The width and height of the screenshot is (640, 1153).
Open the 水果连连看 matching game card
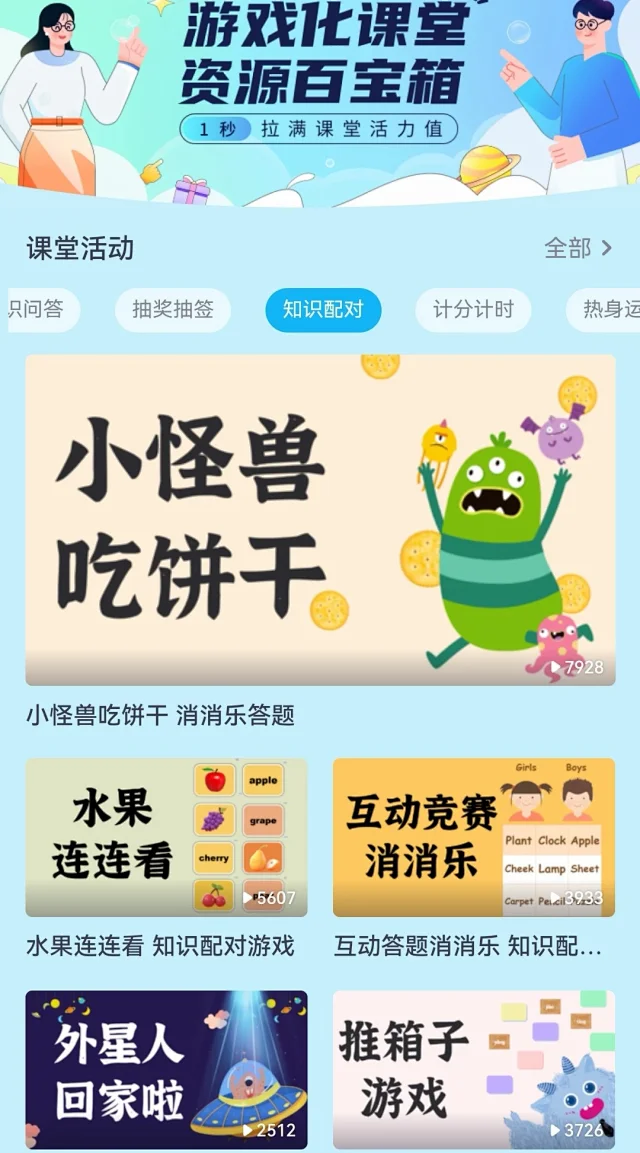(166, 837)
